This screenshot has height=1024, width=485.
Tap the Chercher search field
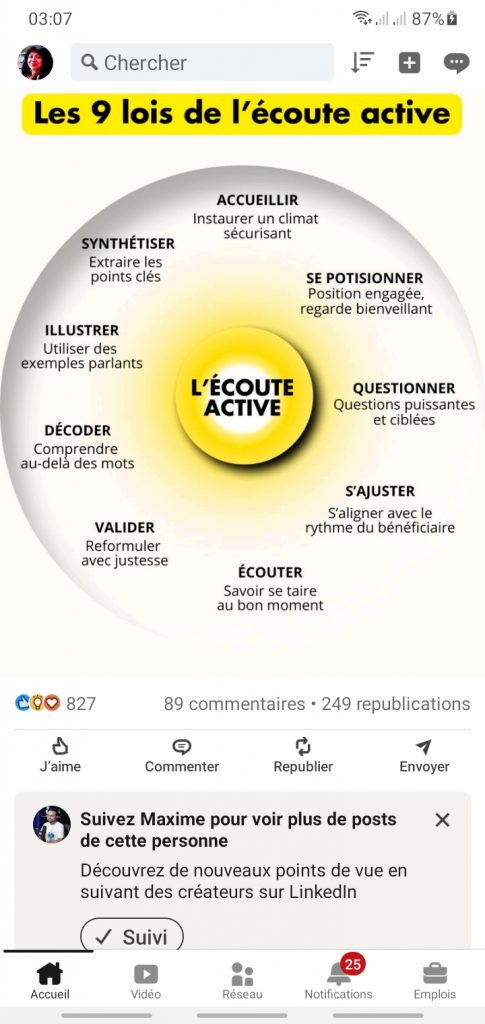coord(202,63)
